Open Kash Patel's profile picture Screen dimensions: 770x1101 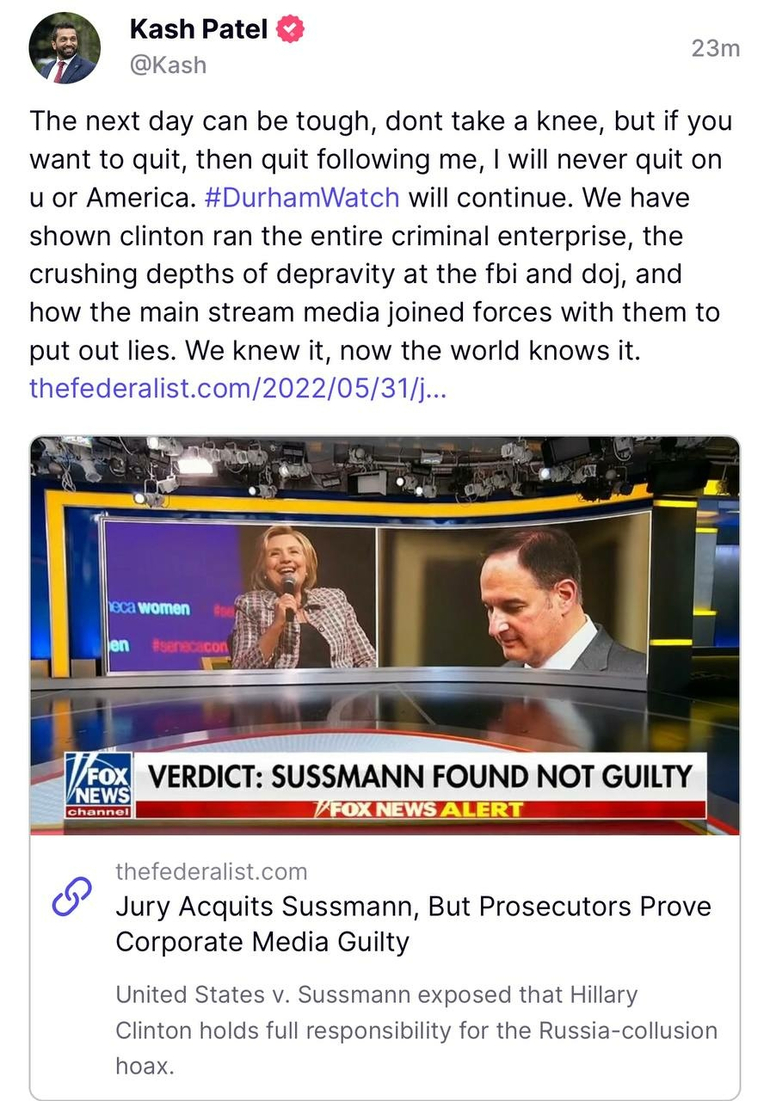click(x=62, y=50)
